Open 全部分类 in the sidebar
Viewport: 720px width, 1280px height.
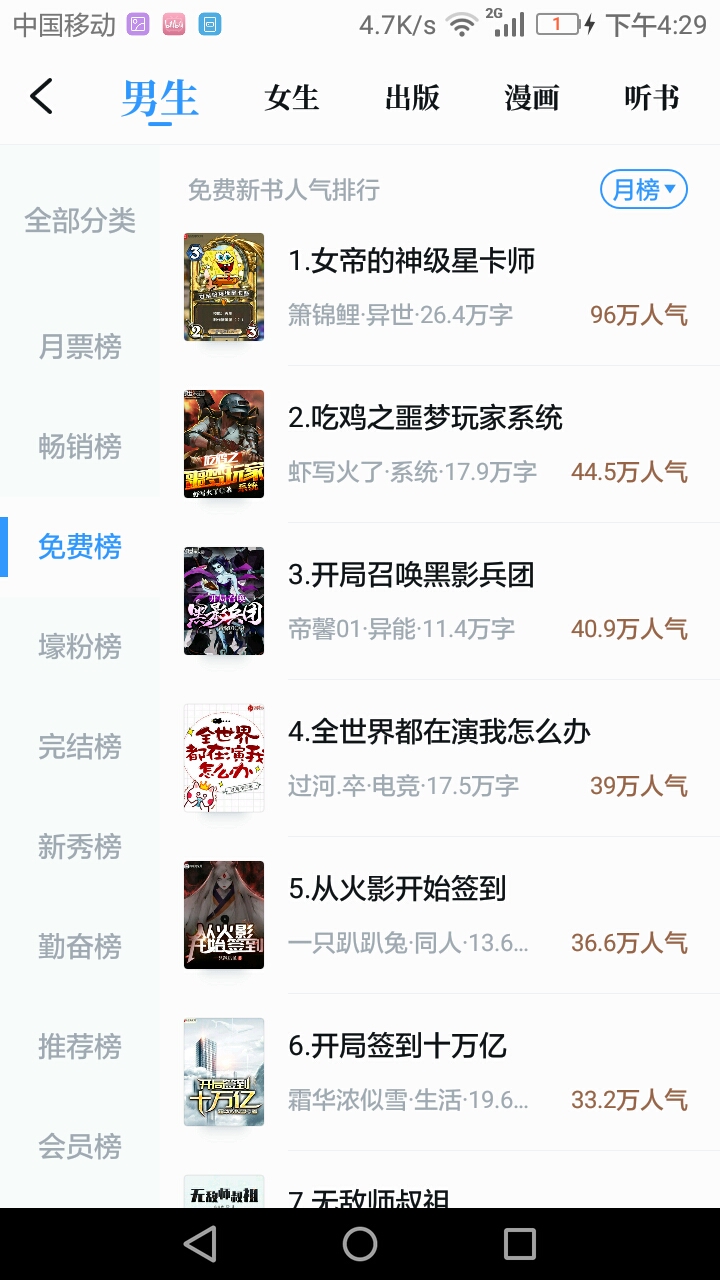(x=80, y=221)
